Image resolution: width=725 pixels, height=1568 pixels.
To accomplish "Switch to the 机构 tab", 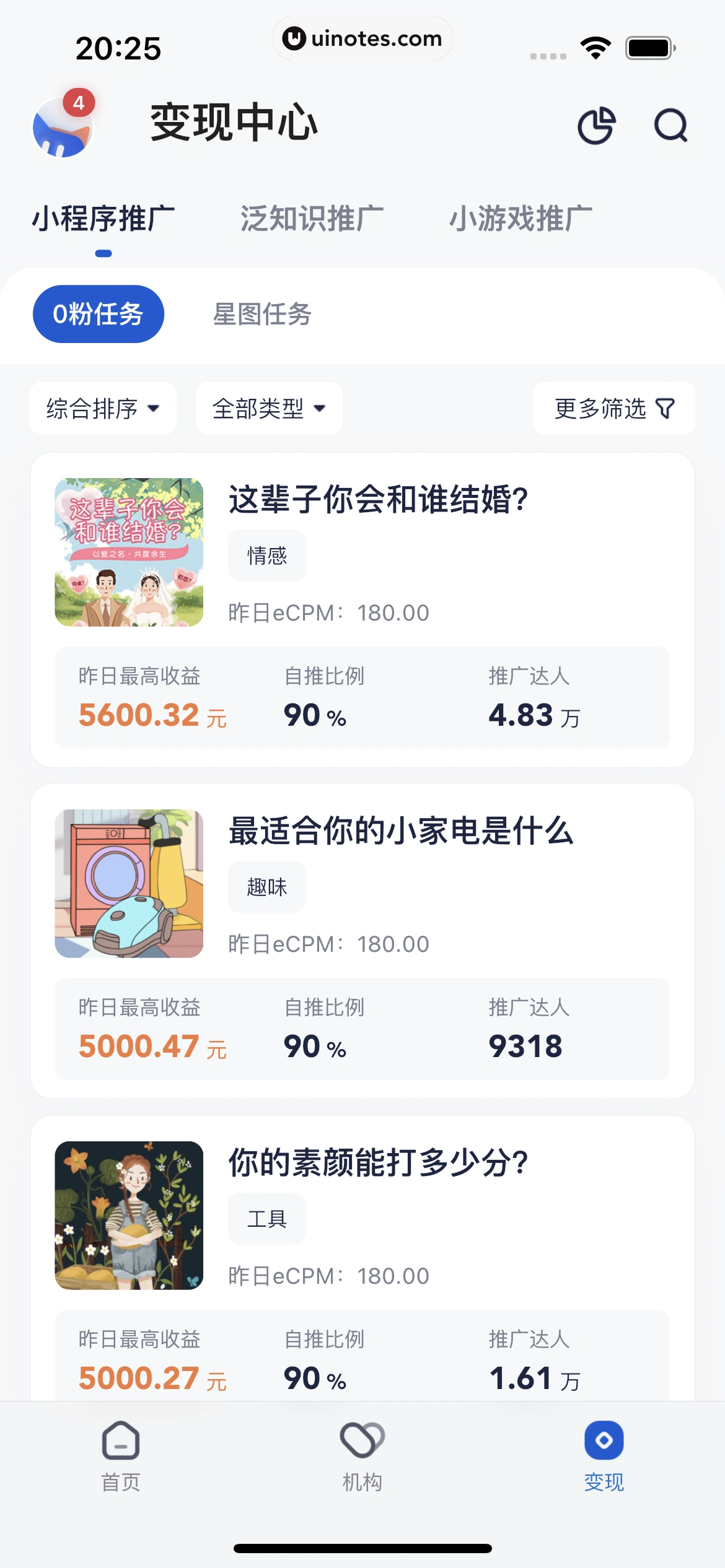I will coord(362,1455).
